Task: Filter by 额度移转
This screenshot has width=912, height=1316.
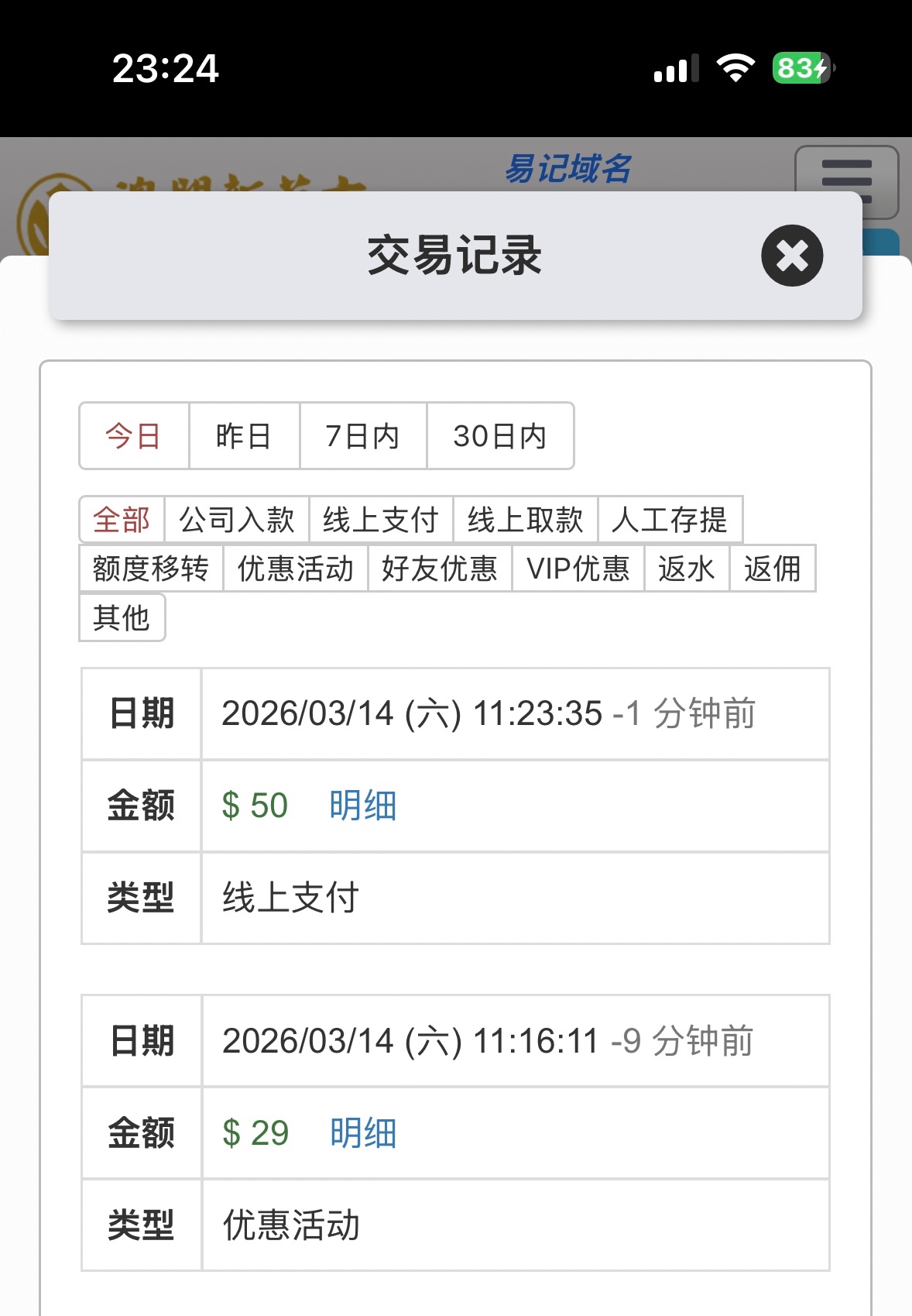Action: click(151, 569)
